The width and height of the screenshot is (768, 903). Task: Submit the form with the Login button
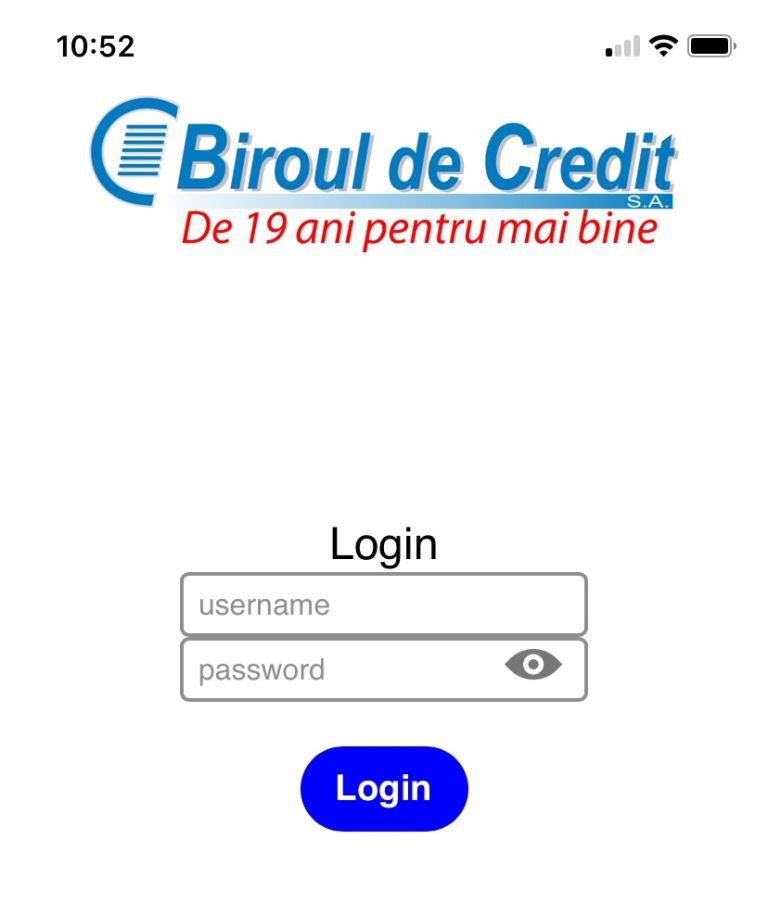(x=384, y=788)
